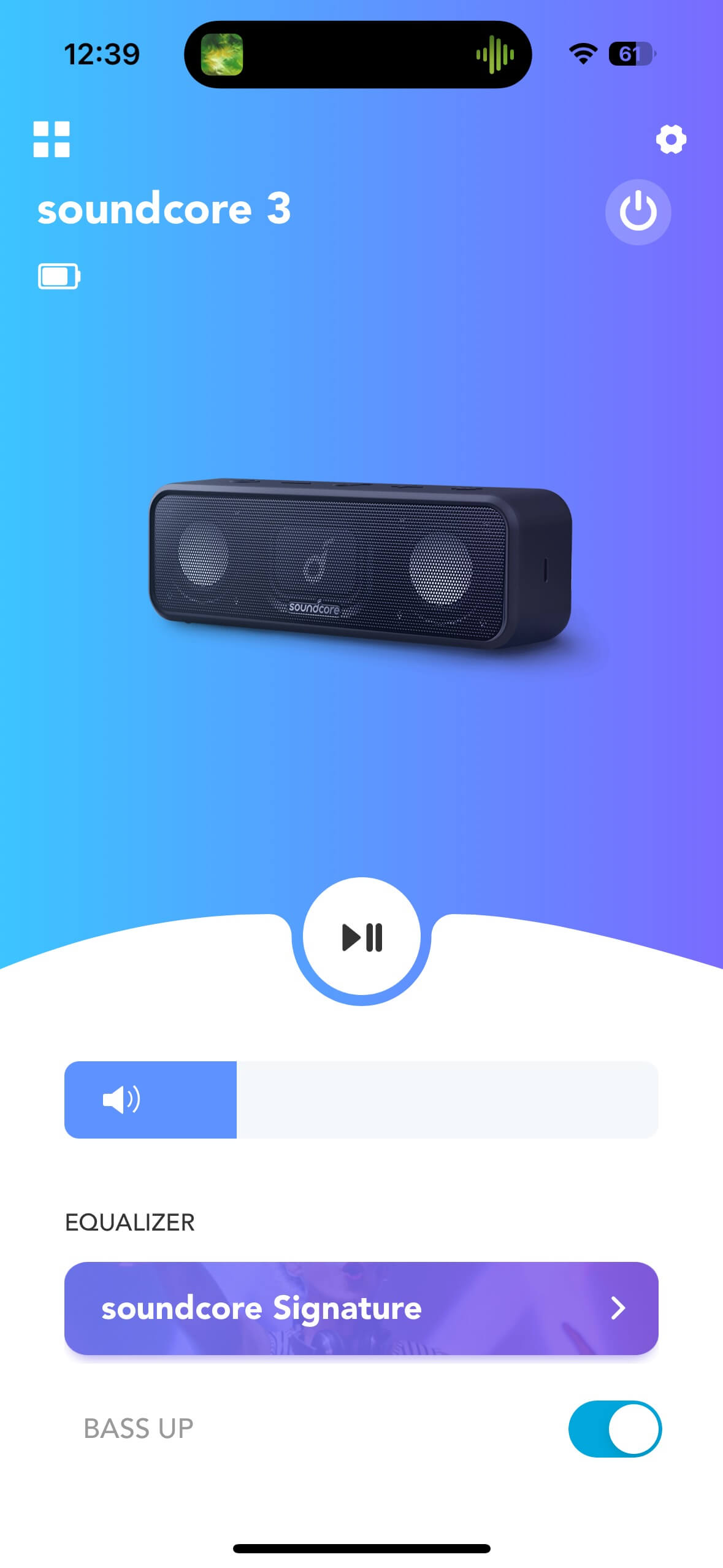723x1568 pixels.
Task: Toggle play/pause playback
Action: point(361,937)
